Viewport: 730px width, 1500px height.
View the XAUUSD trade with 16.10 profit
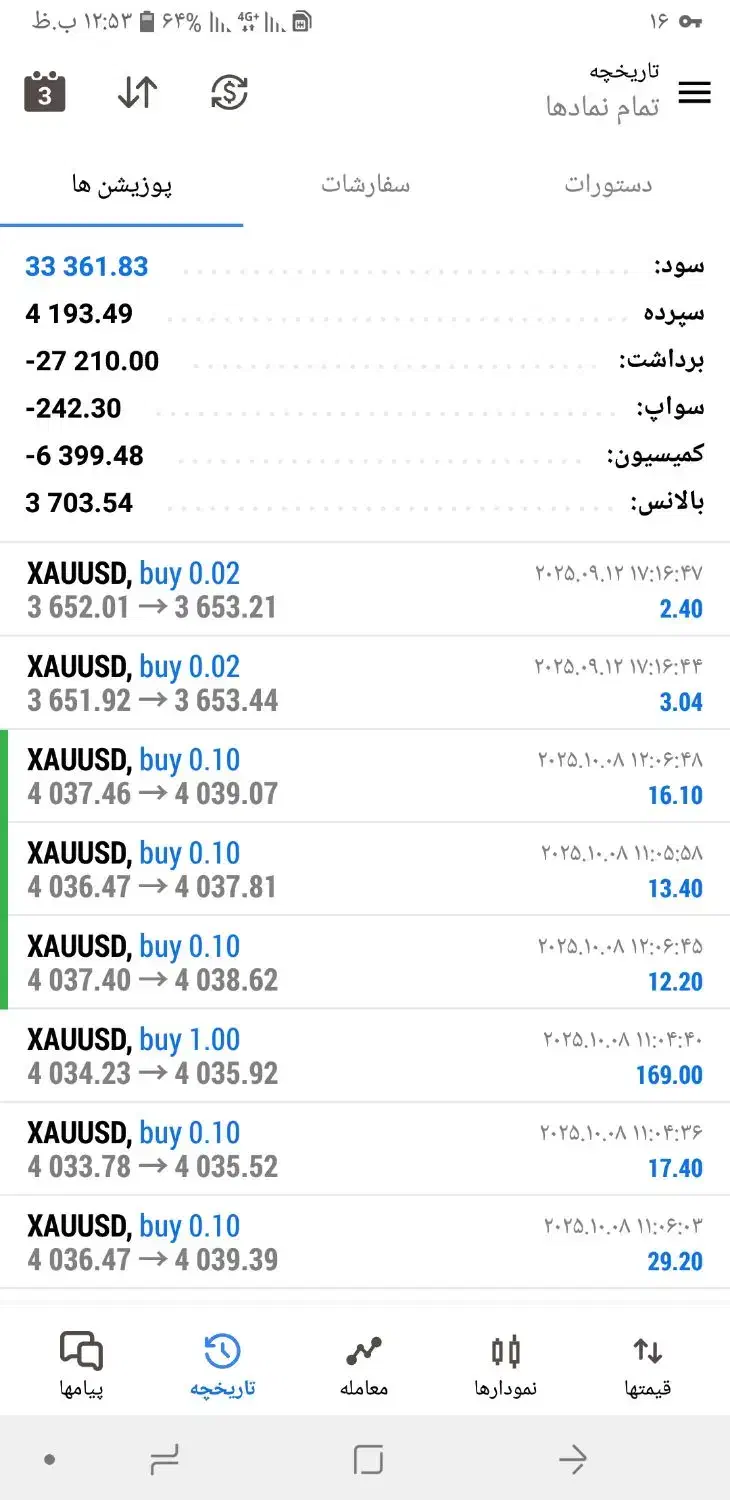tap(365, 776)
